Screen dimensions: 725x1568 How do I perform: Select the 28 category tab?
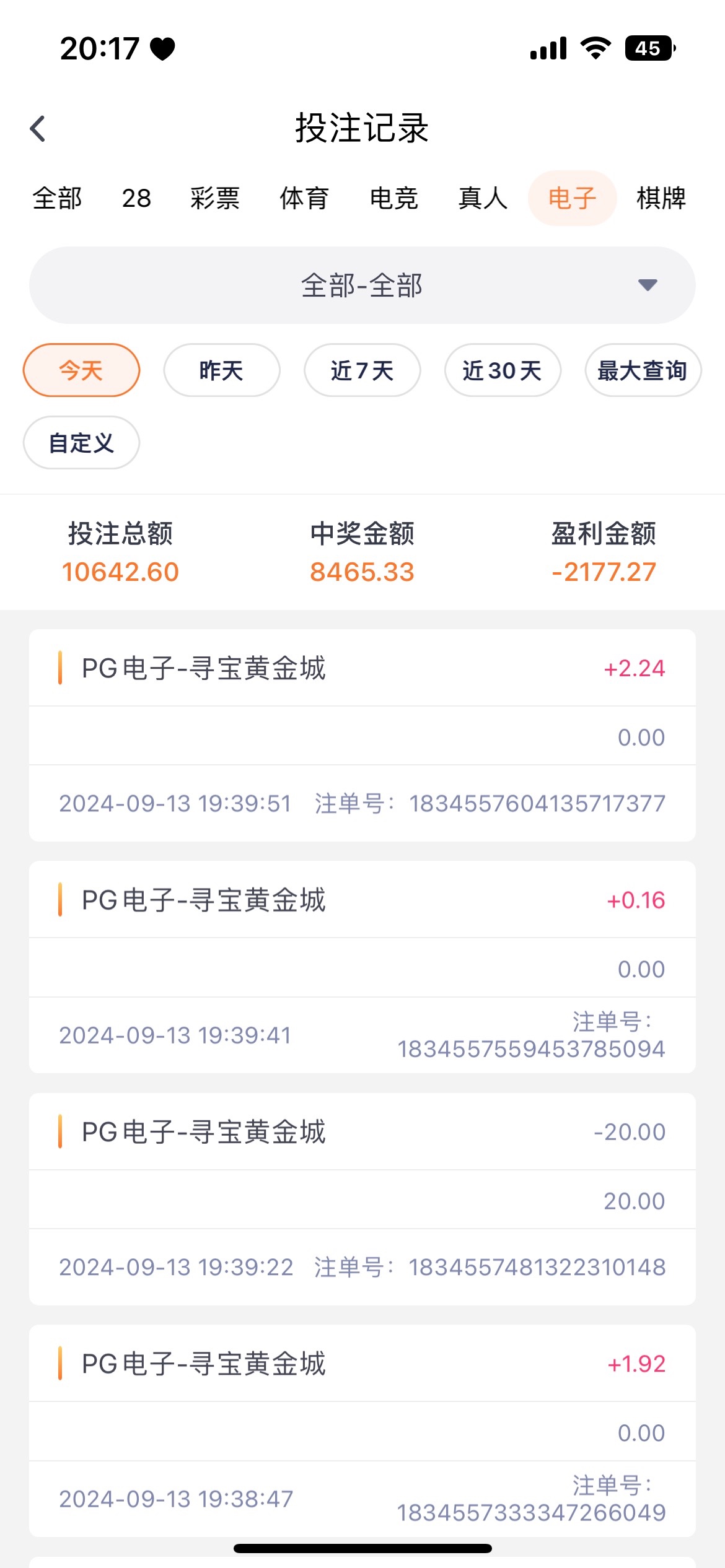click(136, 198)
